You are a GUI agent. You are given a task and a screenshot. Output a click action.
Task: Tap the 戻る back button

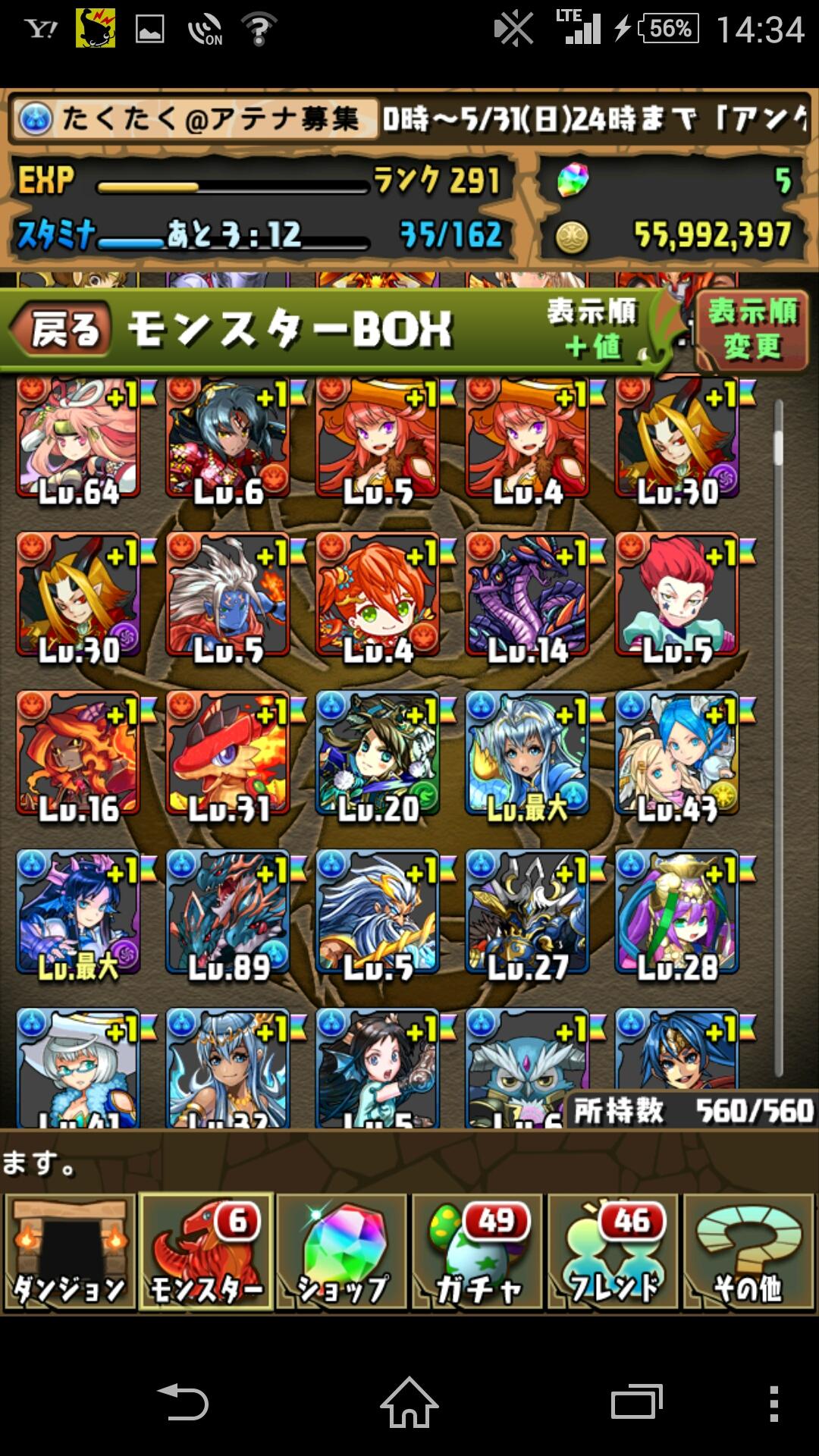coord(62,331)
